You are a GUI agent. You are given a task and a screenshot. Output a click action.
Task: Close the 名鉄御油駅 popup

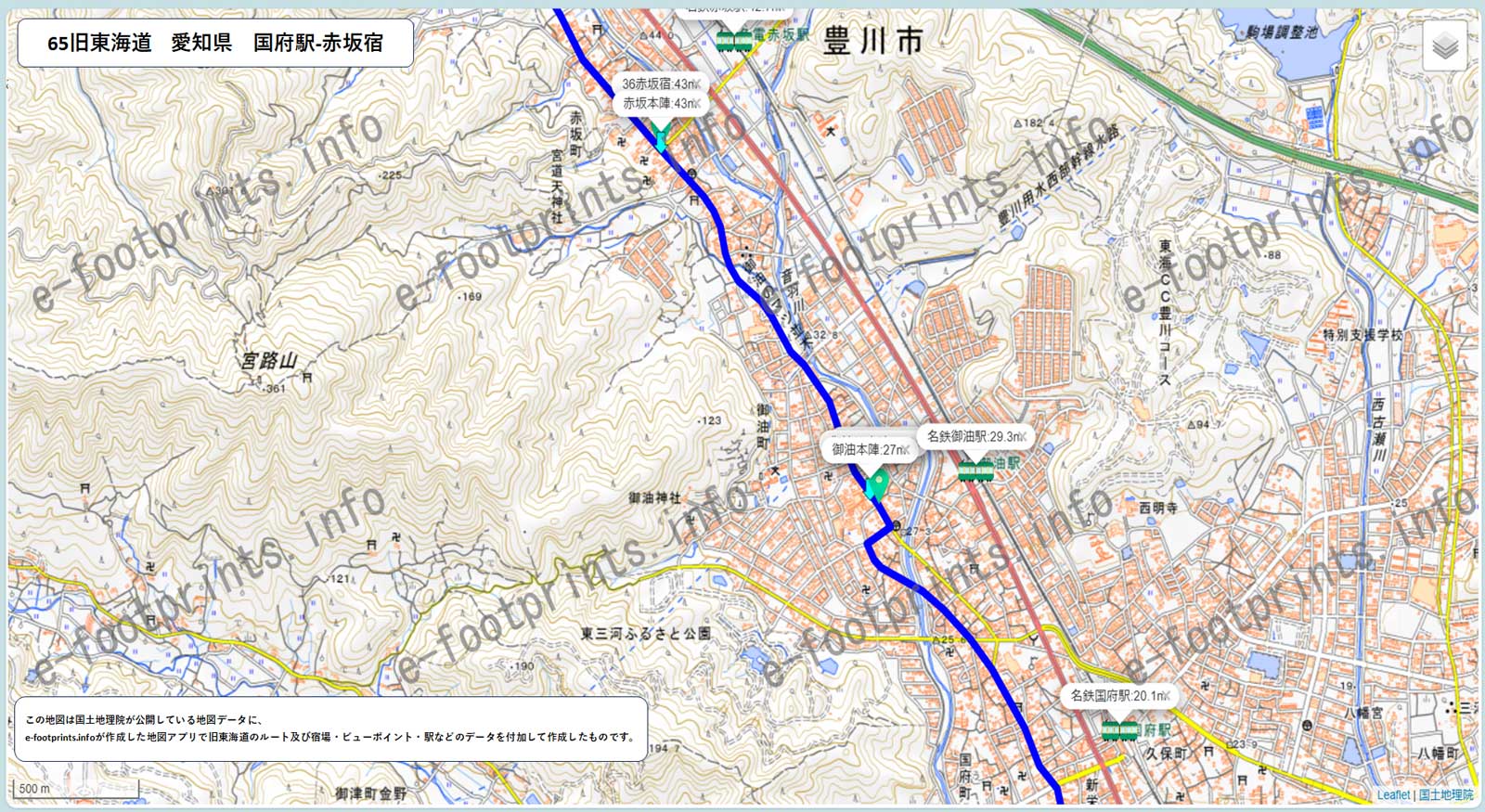tap(1024, 436)
